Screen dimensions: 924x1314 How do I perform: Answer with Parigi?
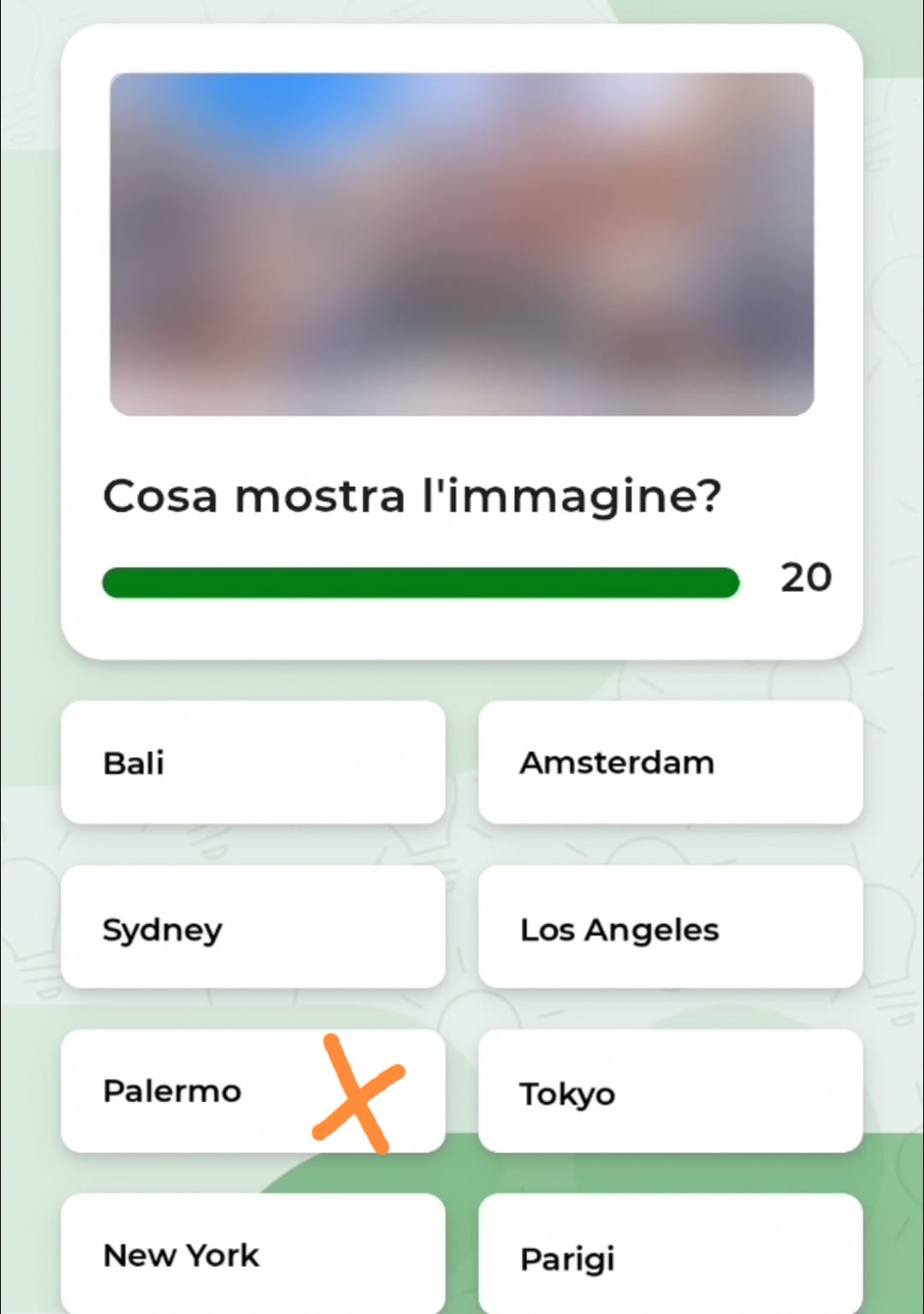(x=670, y=1256)
